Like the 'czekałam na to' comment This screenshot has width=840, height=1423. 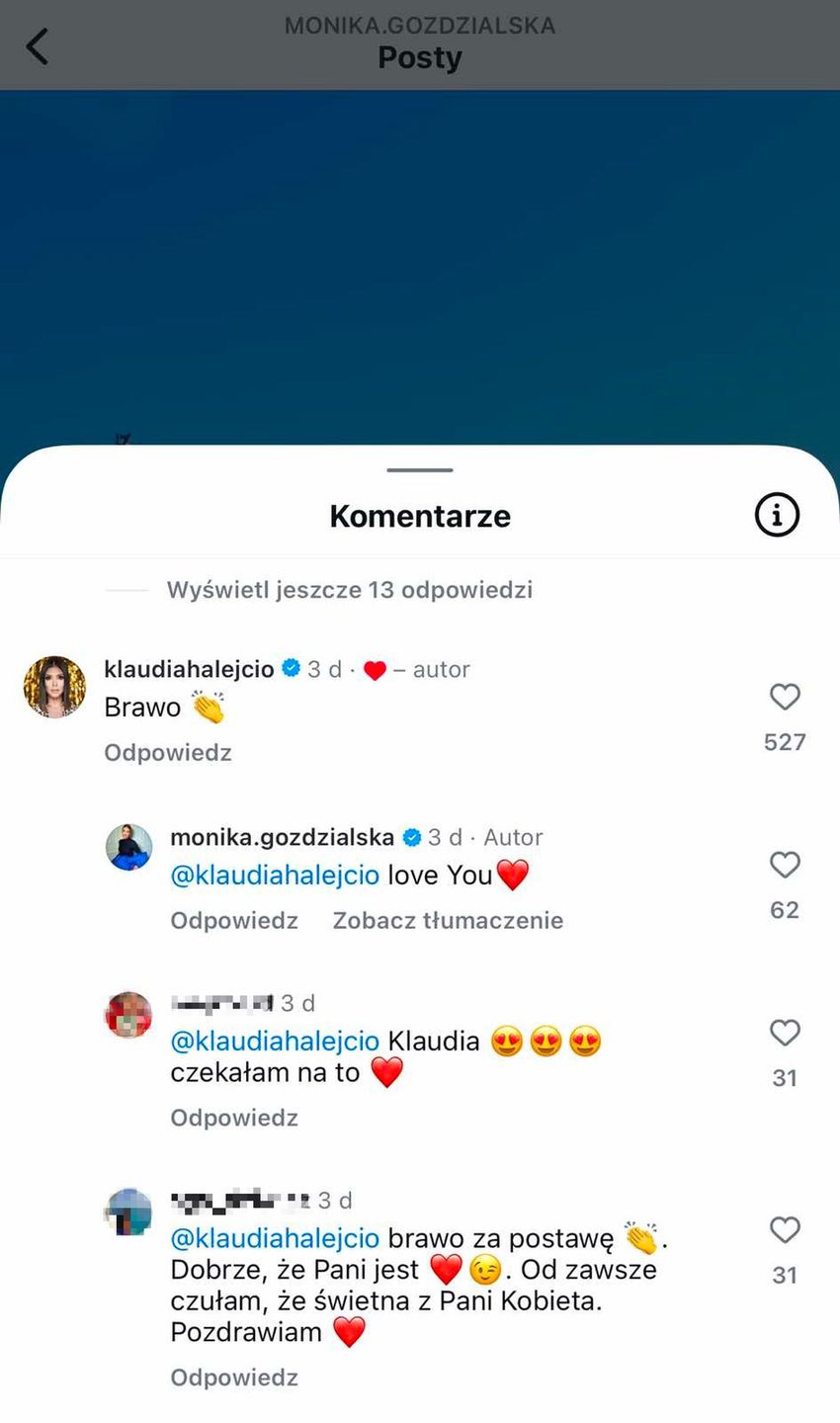click(785, 1034)
